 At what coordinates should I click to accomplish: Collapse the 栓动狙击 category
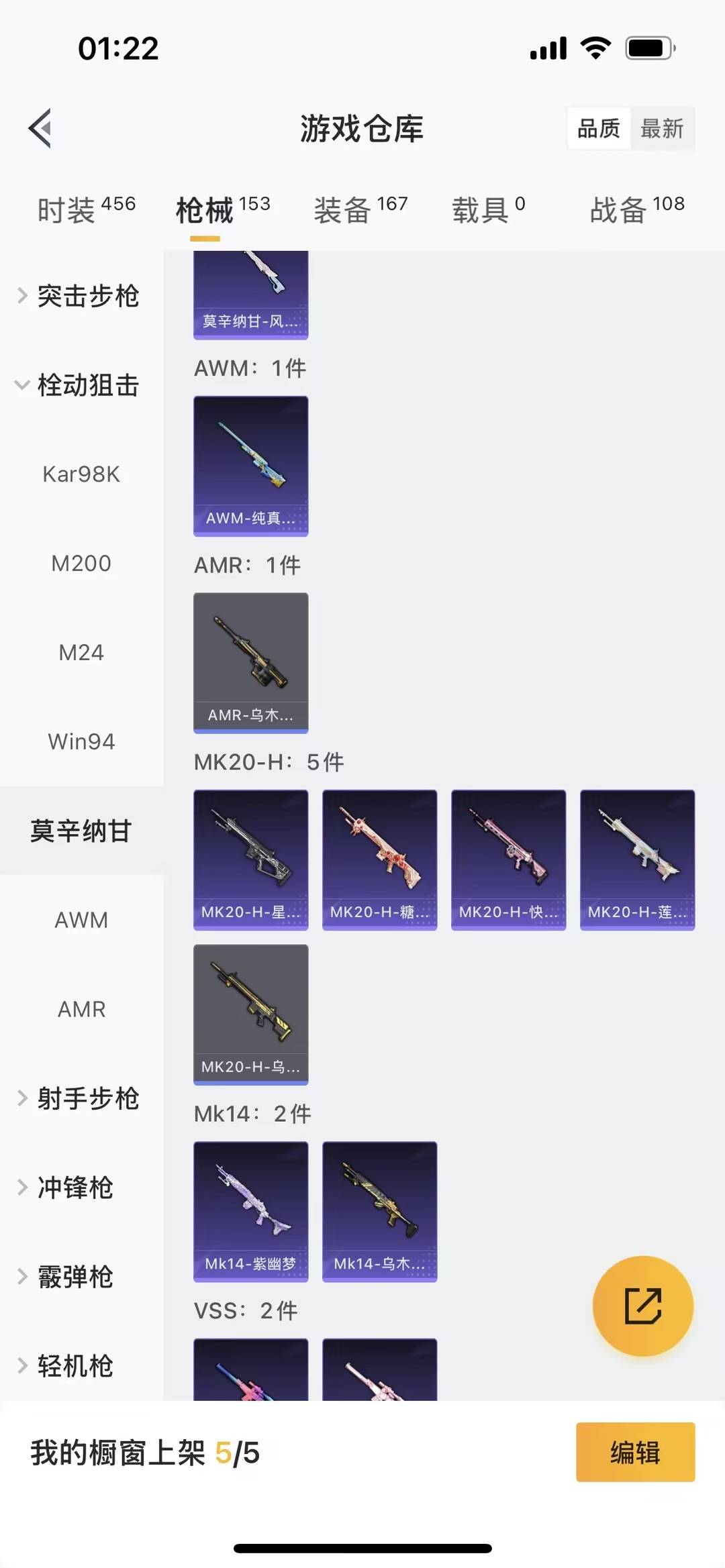click(x=79, y=385)
